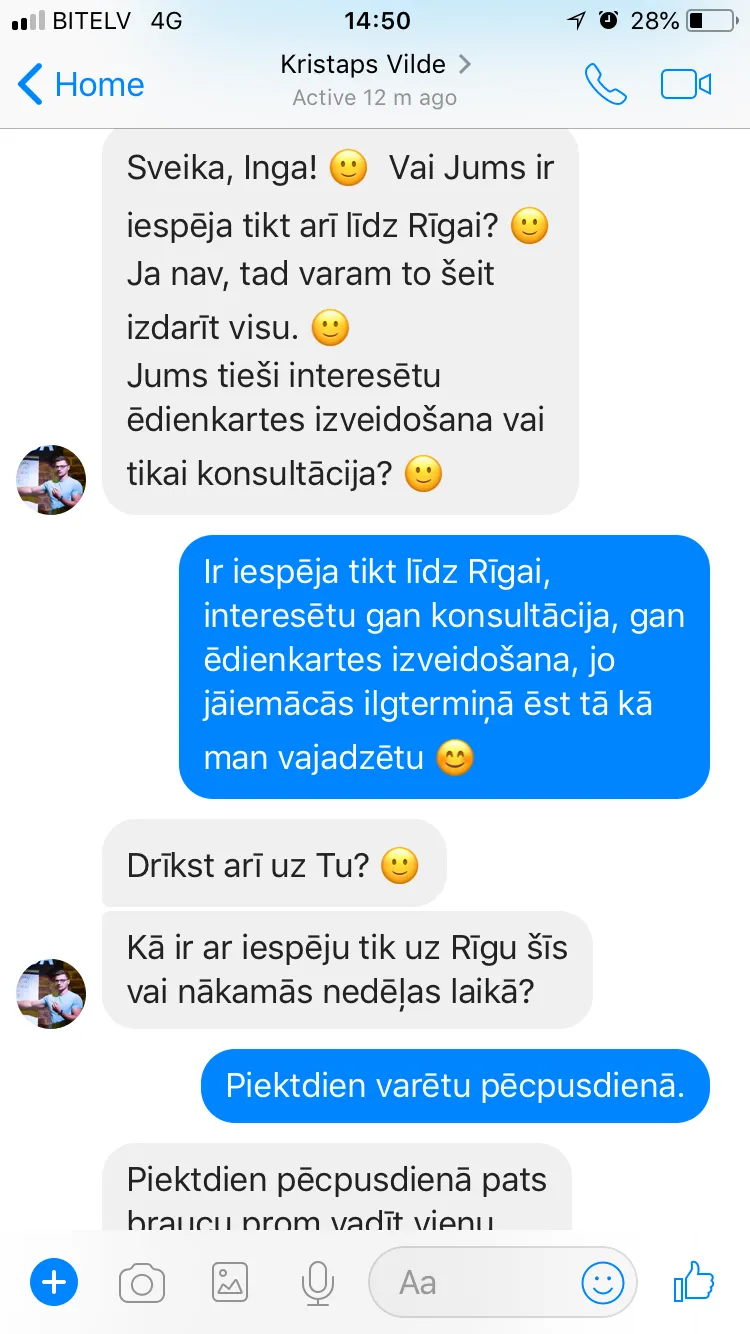Send a thumbs-up like

(694, 1281)
